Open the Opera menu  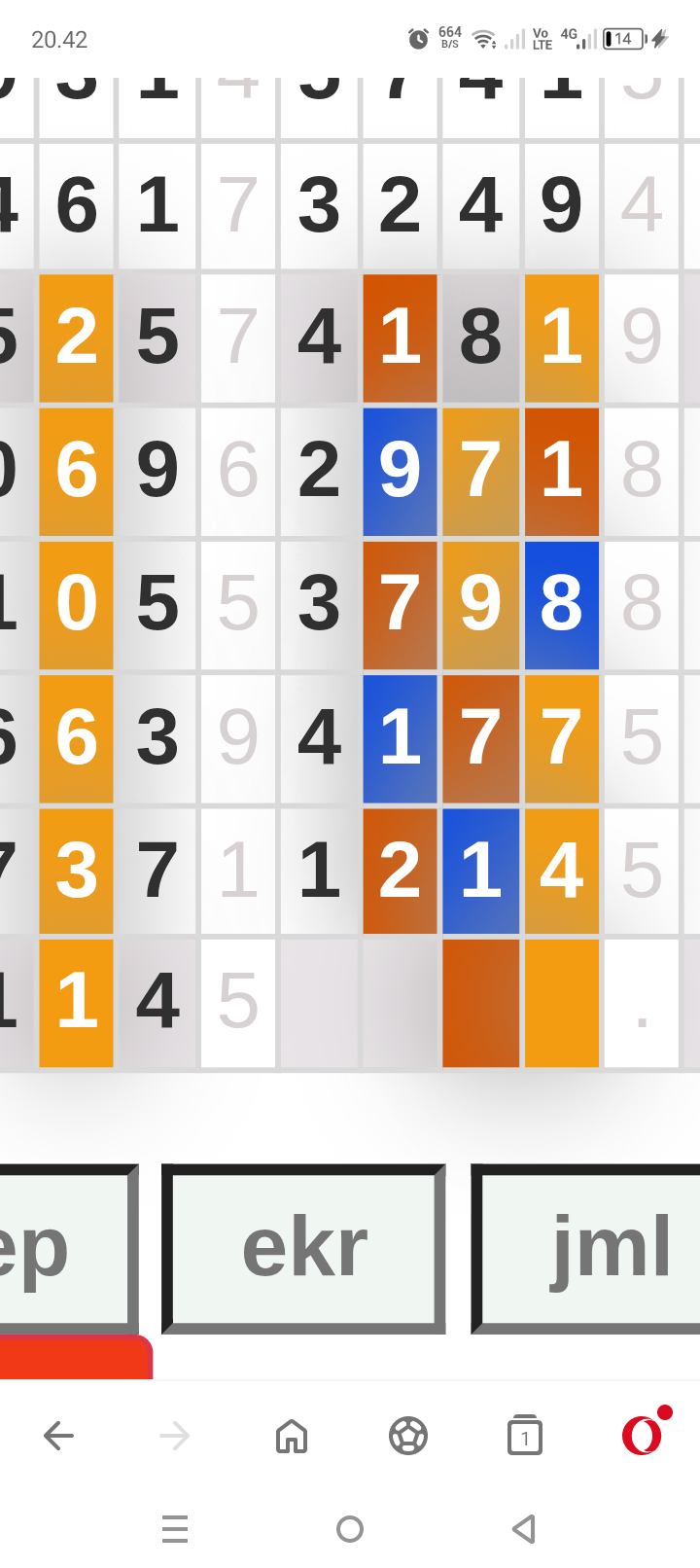point(642,1436)
